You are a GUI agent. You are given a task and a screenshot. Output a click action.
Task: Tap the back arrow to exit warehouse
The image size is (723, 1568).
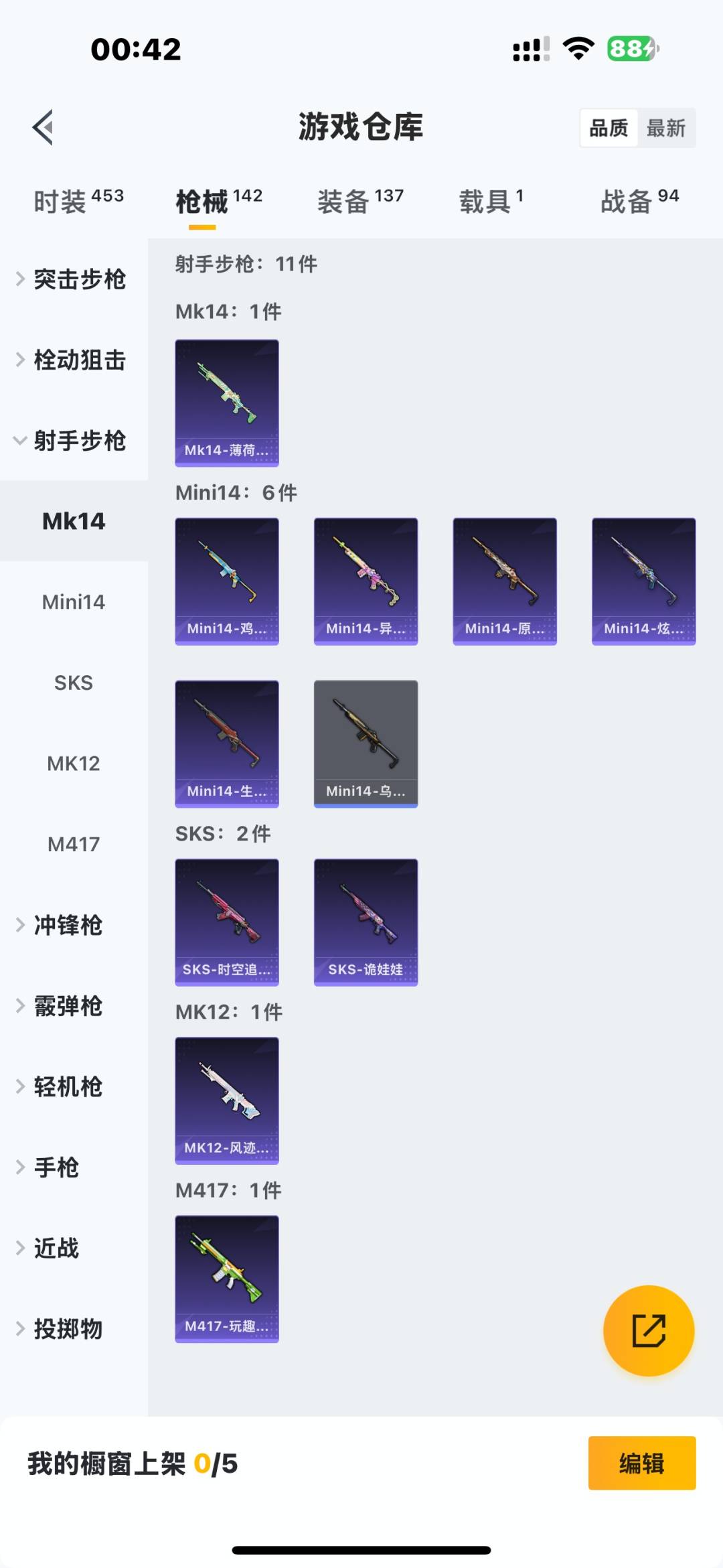(x=42, y=127)
